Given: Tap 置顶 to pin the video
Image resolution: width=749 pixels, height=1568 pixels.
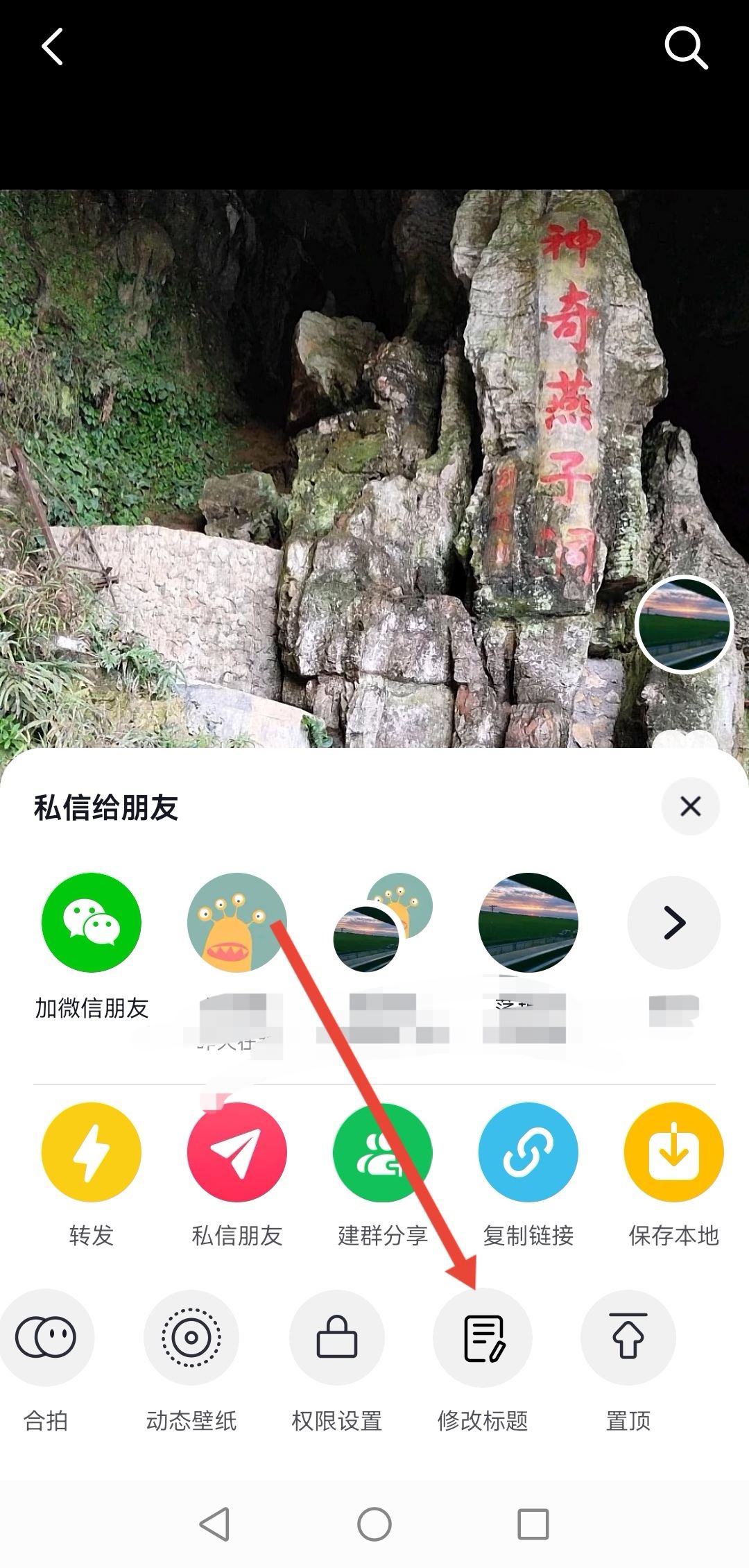Looking at the screenshot, I should point(627,1338).
